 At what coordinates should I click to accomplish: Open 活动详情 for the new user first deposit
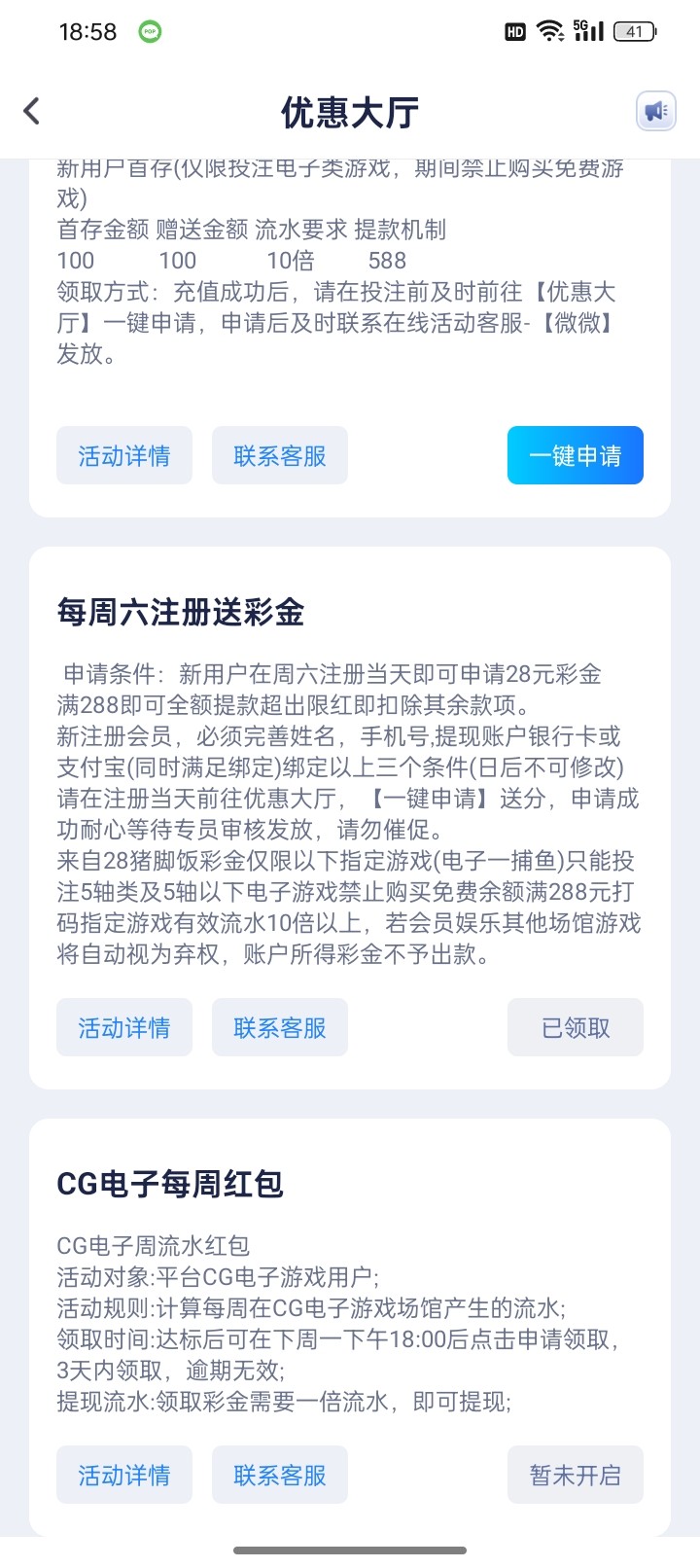[x=124, y=455]
